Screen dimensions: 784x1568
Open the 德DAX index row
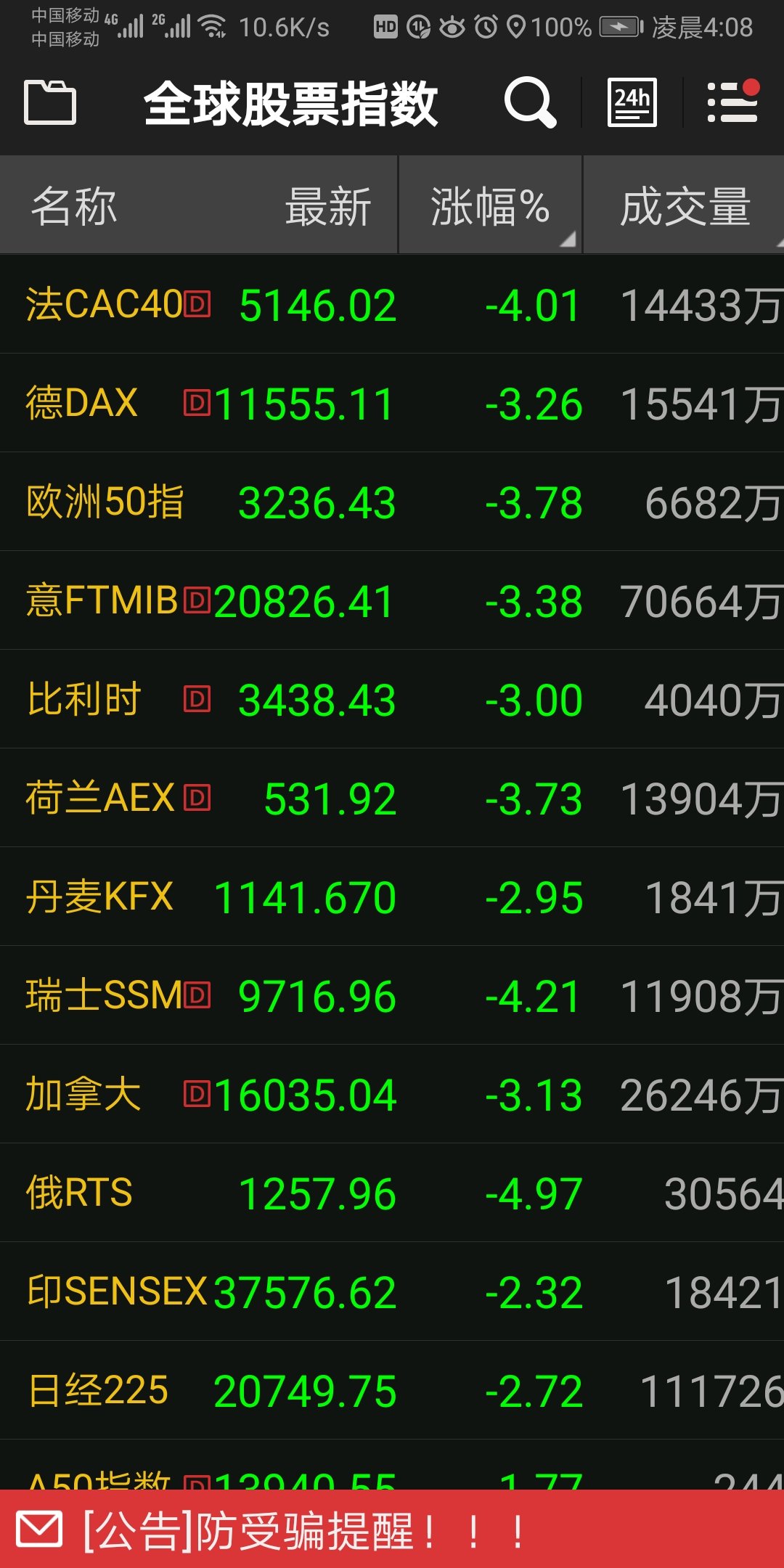392,404
